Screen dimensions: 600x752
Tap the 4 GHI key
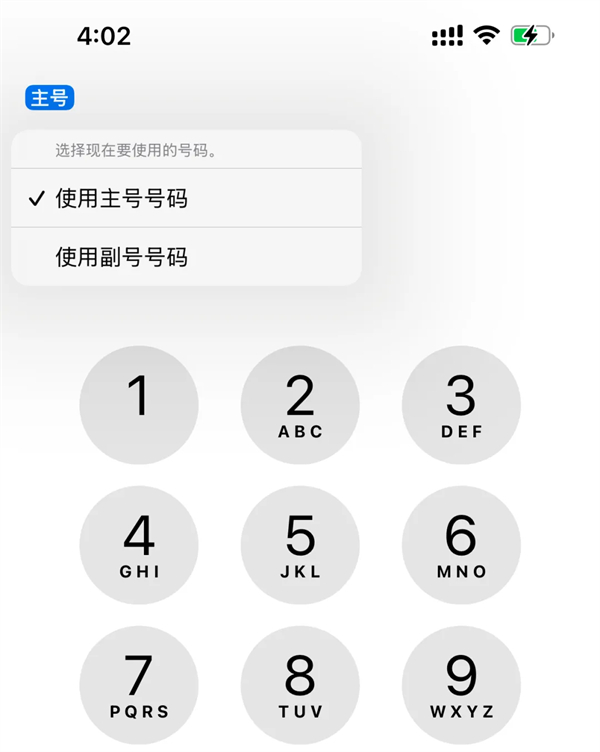coord(139,544)
